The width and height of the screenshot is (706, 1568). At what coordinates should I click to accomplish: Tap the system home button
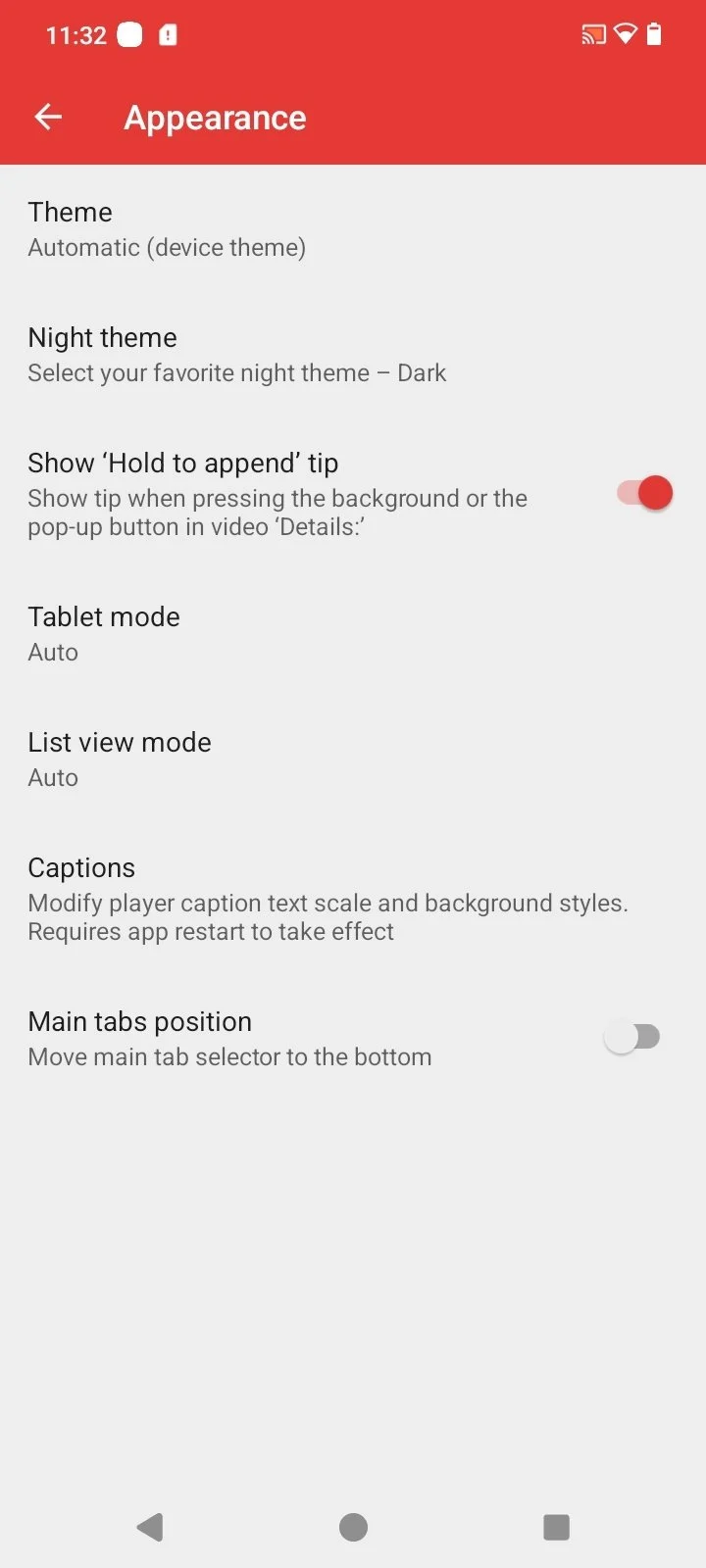click(x=353, y=1527)
